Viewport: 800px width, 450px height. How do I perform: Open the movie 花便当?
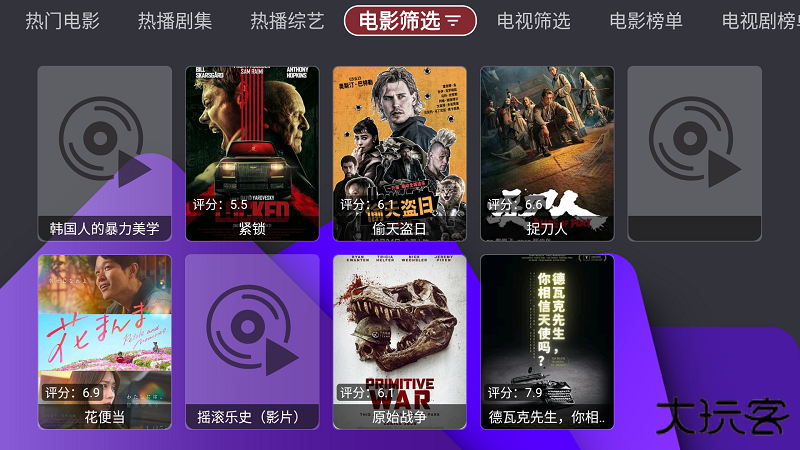click(x=104, y=342)
